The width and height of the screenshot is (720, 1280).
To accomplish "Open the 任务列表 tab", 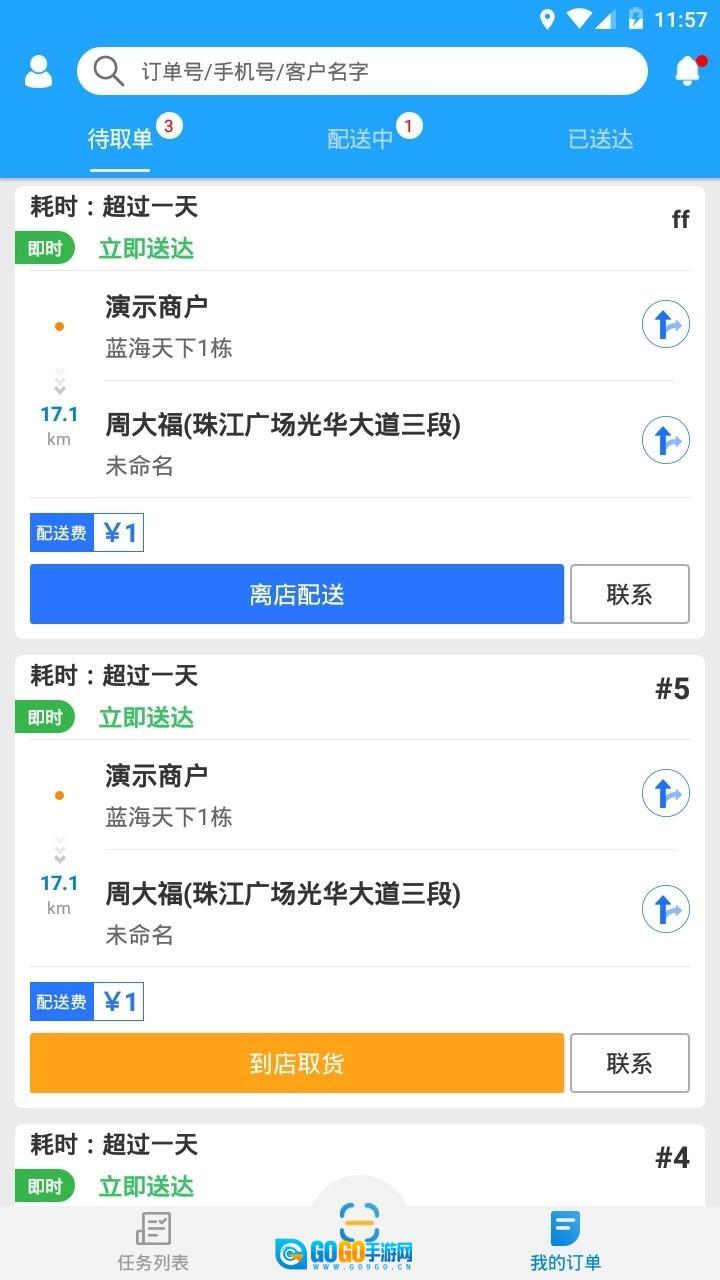I will pos(153,1240).
